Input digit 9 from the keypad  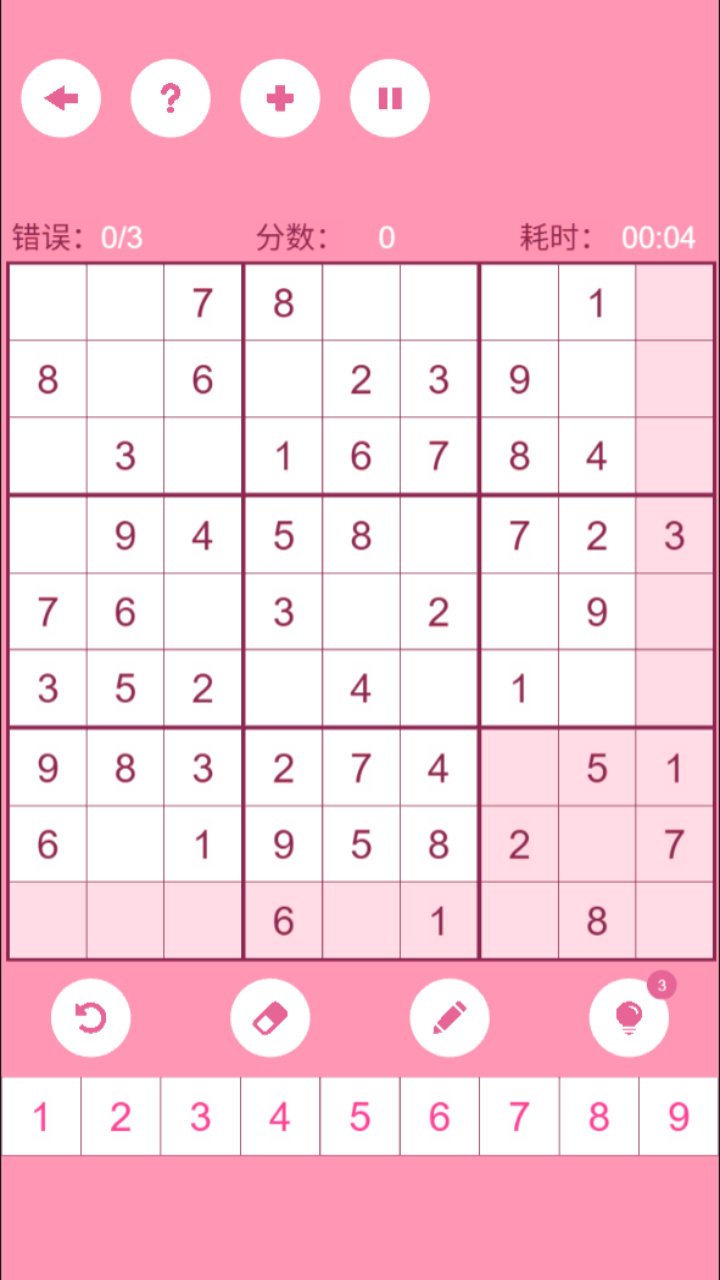pyautogui.click(x=679, y=1116)
